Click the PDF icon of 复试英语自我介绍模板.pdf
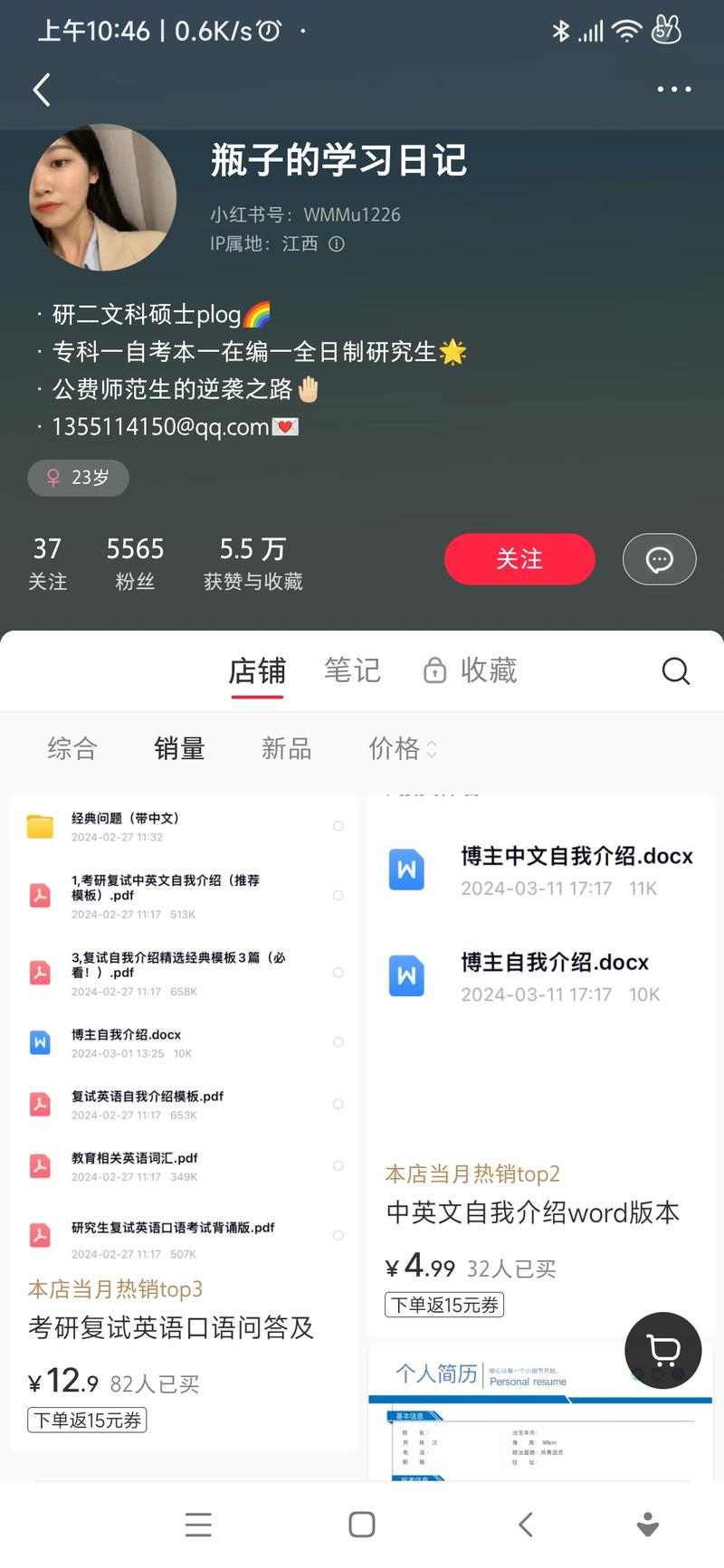This screenshot has width=724, height=1568. coord(40,1104)
